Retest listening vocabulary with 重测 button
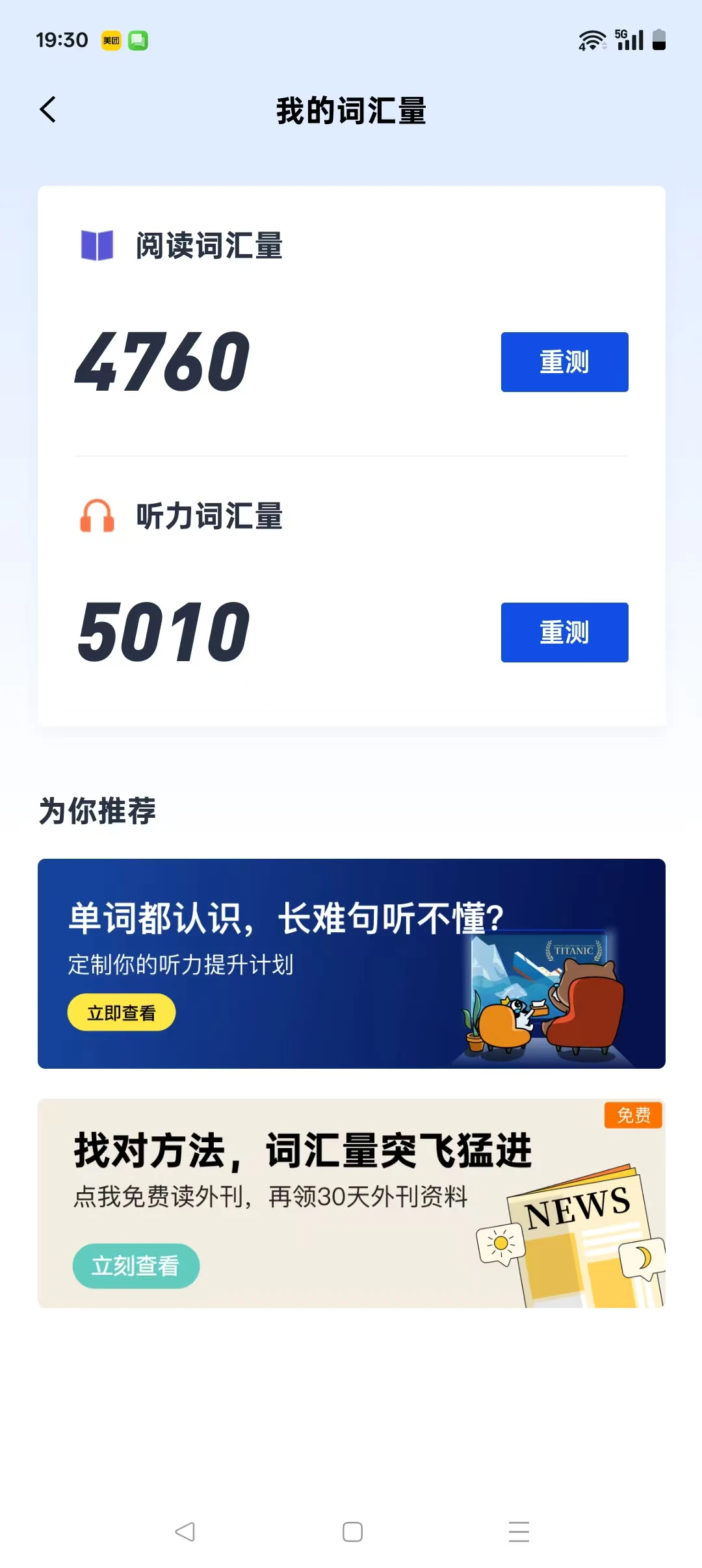This screenshot has height=1568, width=702. [x=564, y=633]
